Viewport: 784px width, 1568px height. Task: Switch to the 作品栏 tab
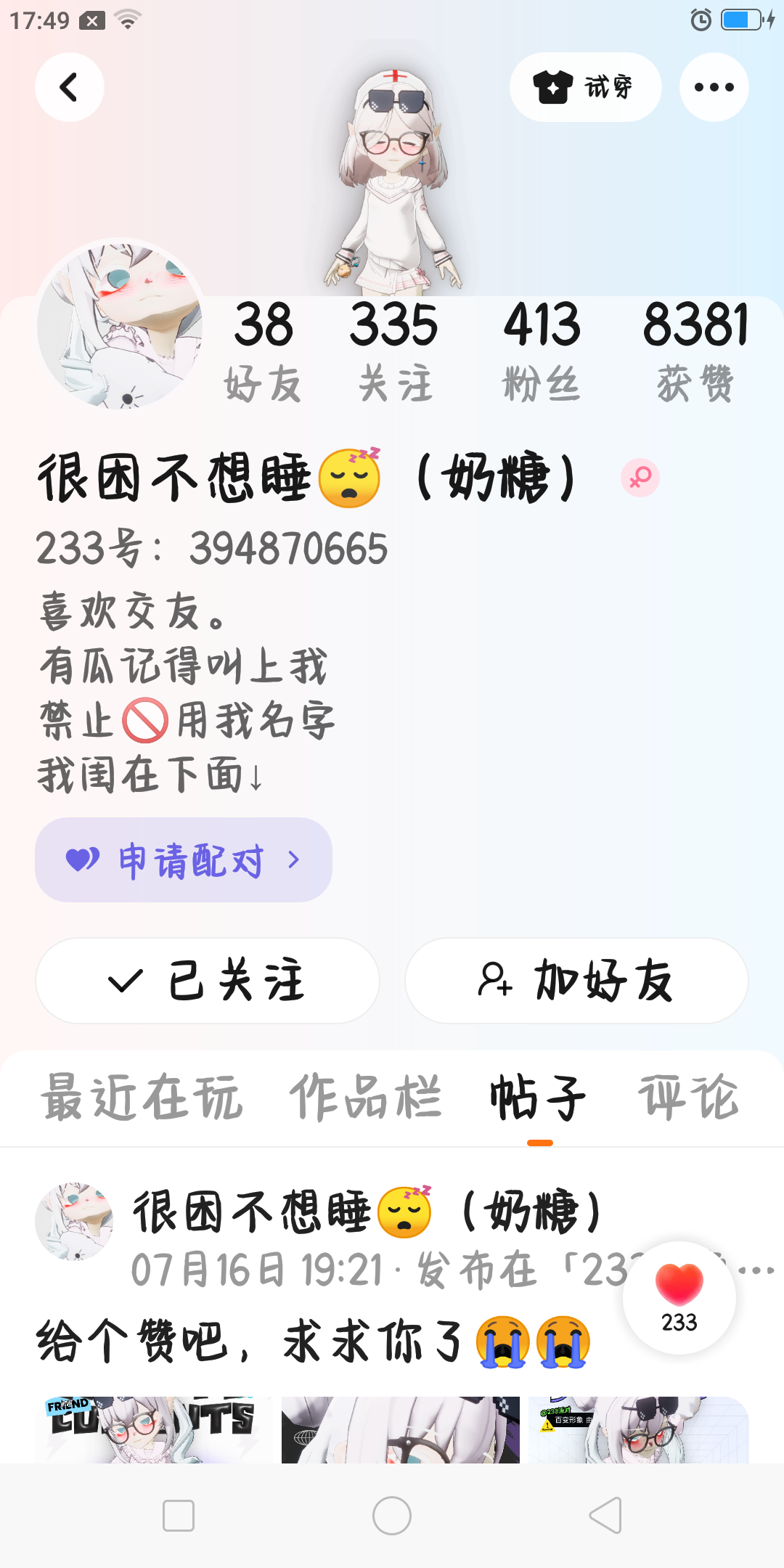pyautogui.click(x=365, y=1098)
